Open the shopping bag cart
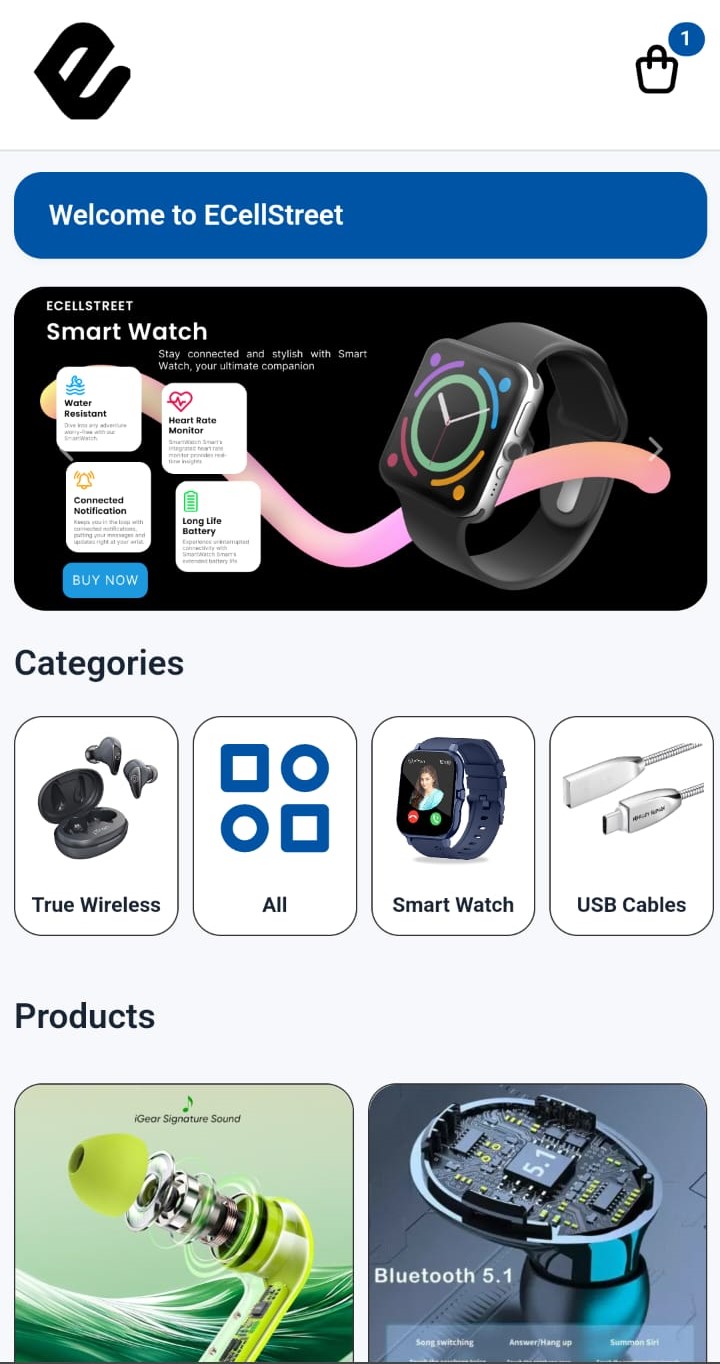 point(657,69)
